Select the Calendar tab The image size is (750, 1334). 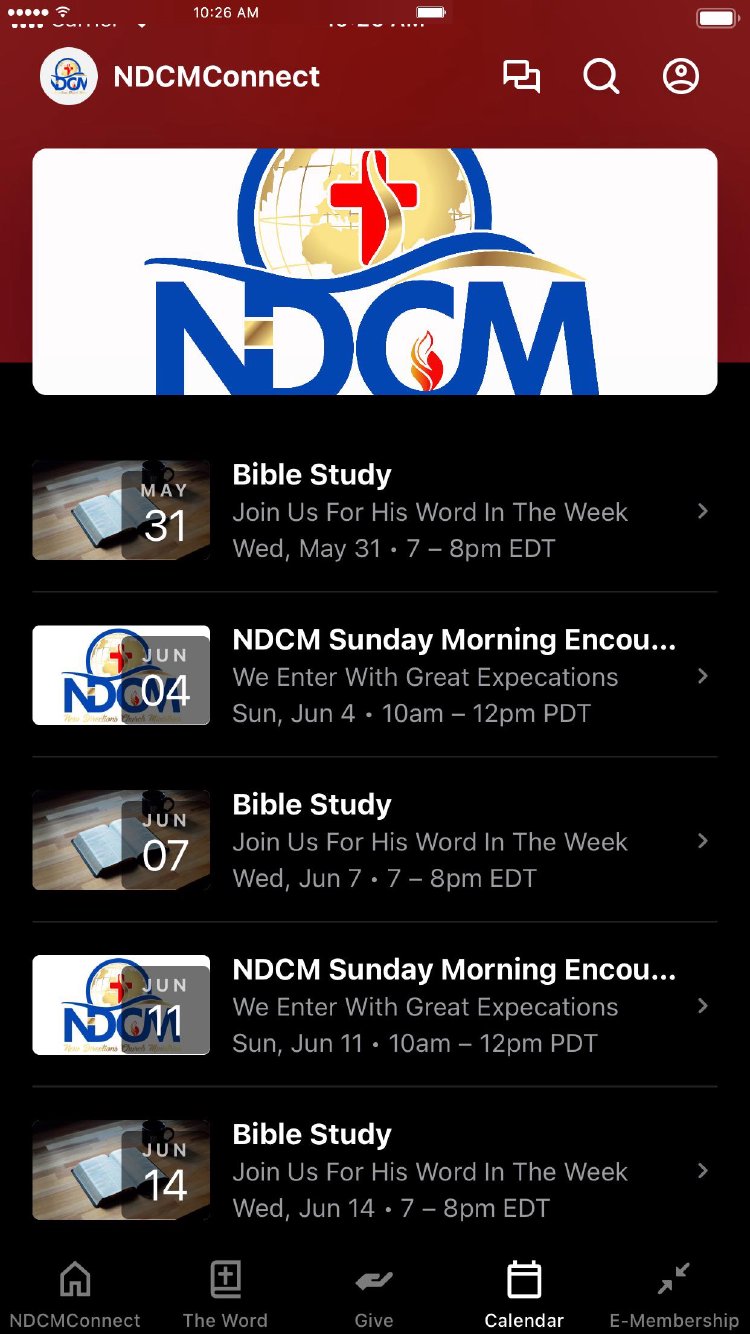coord(524,1294)
